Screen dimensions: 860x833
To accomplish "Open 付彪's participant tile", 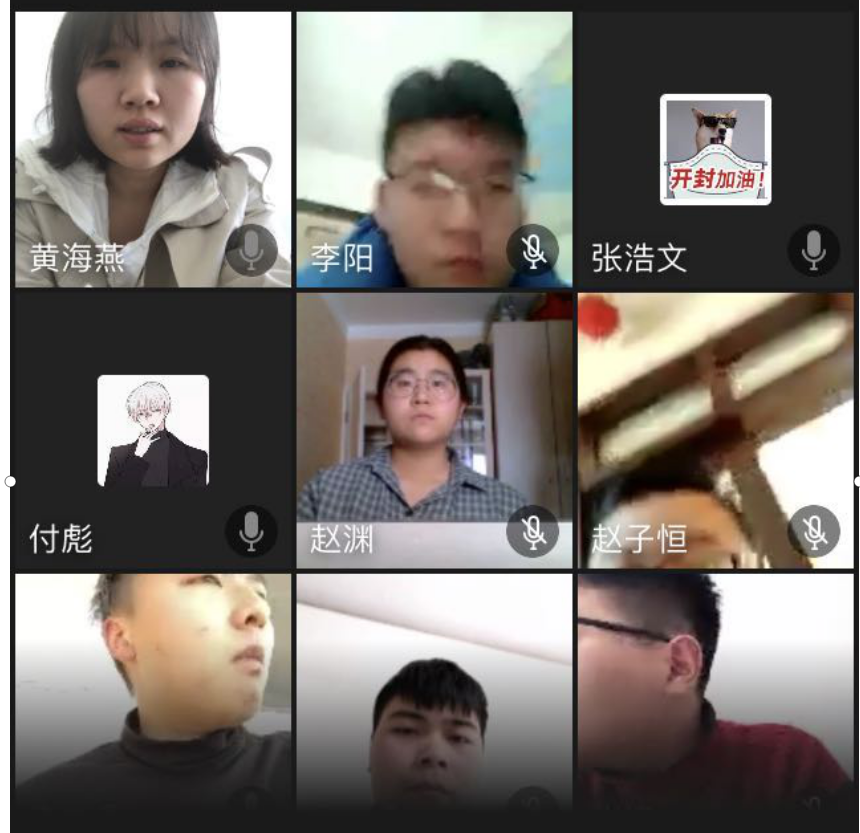I will coord(152,431).
